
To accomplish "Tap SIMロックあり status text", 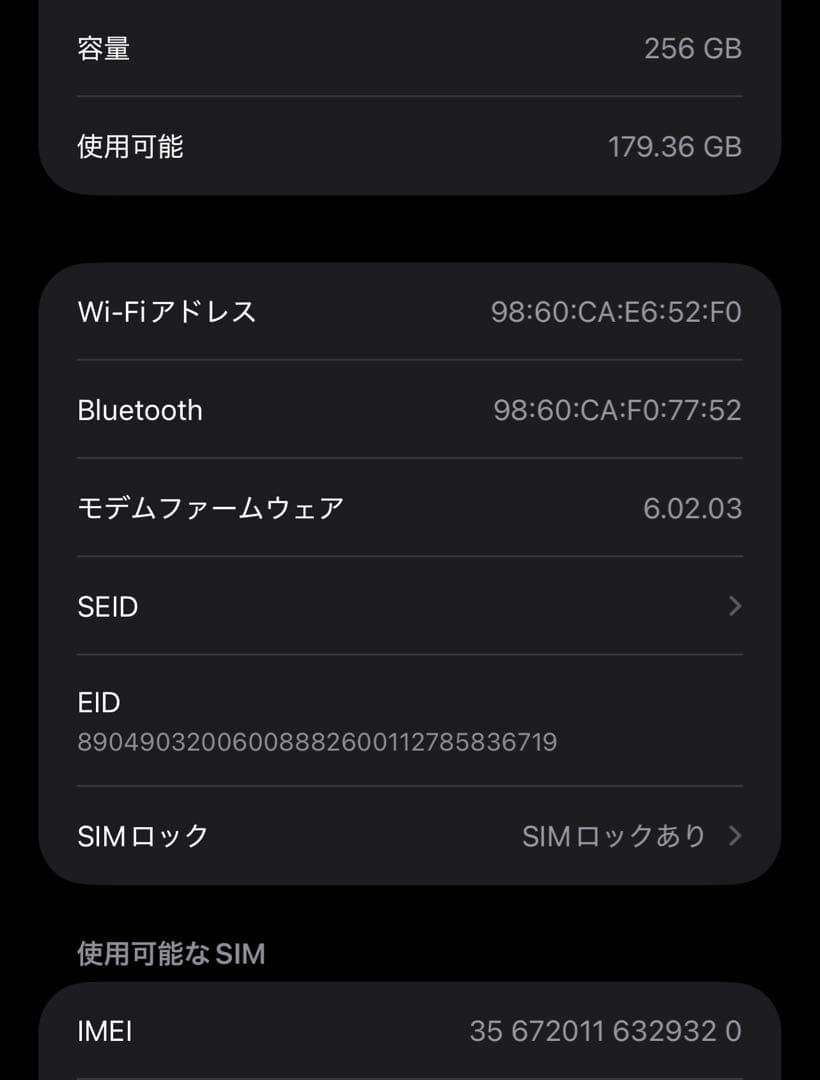I will click(x=613, y=835).
